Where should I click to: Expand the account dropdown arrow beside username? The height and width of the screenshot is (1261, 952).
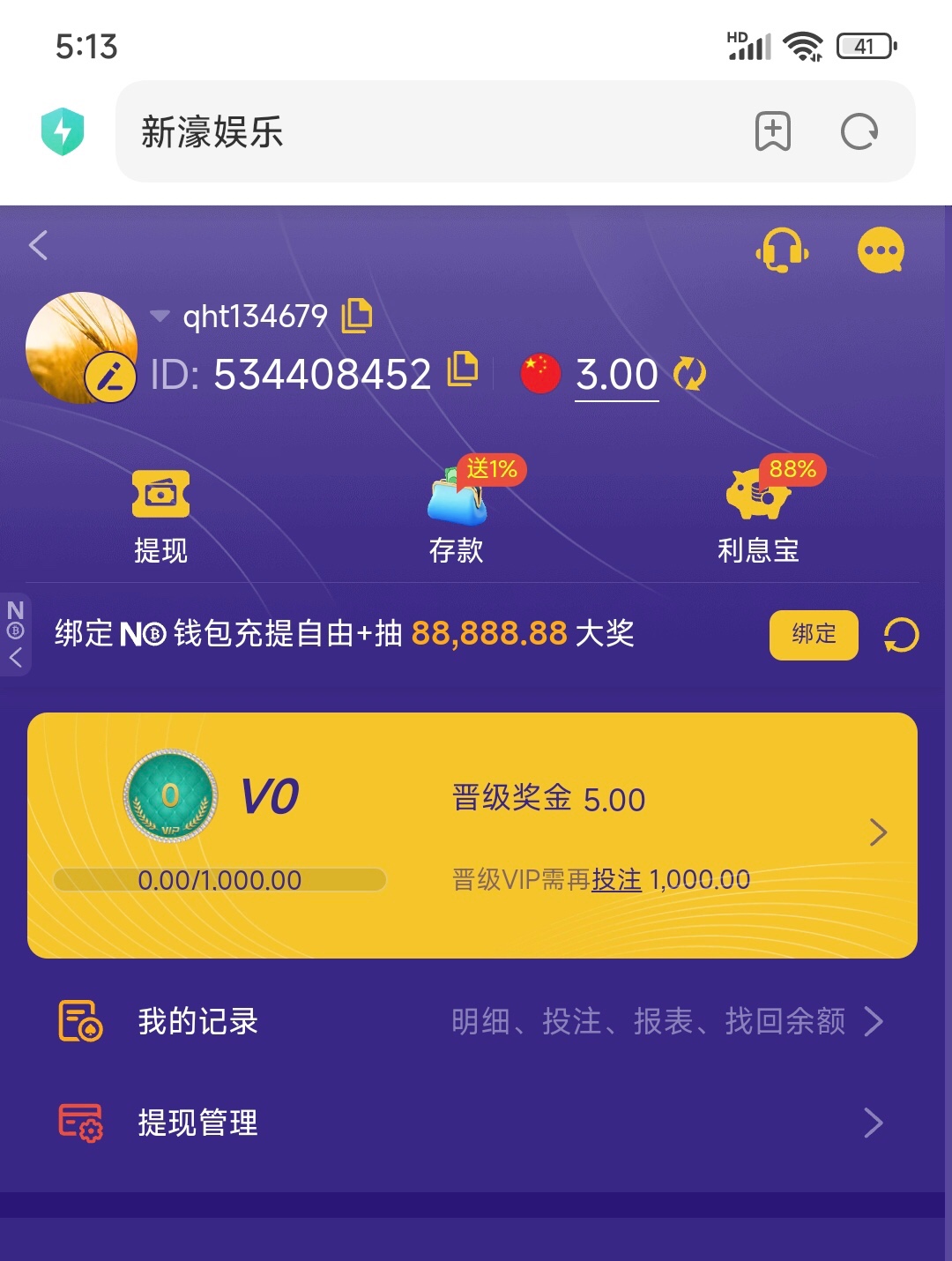160,316
